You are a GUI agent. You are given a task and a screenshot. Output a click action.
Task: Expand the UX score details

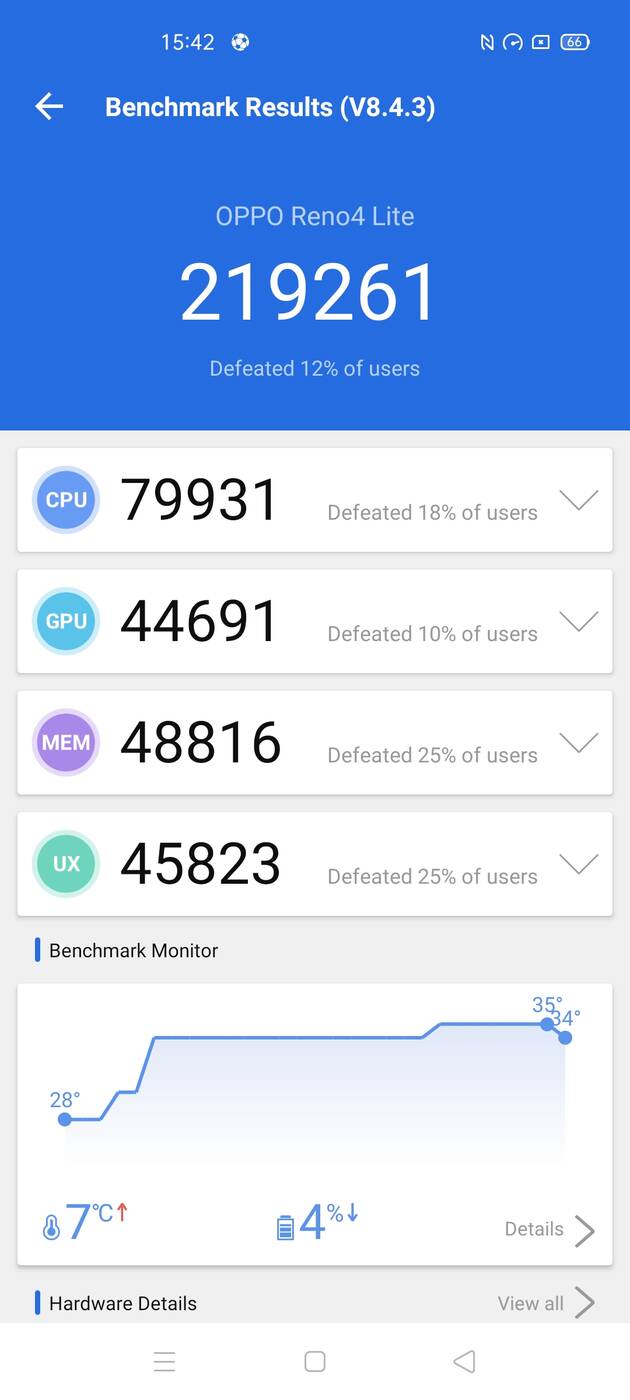pyautogui.click(x=578, y=863)
